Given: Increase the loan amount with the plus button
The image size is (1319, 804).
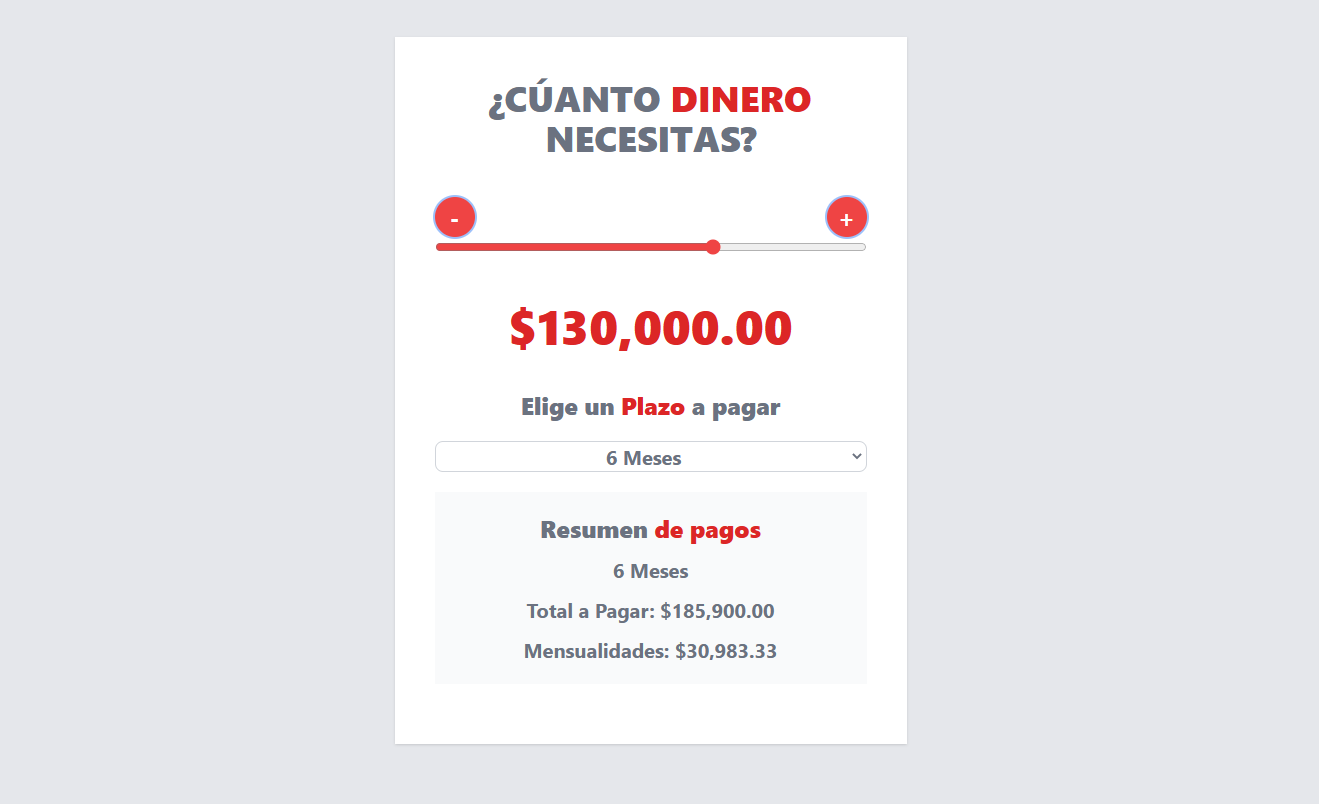Looking at the screenshot, I should 846,218.
